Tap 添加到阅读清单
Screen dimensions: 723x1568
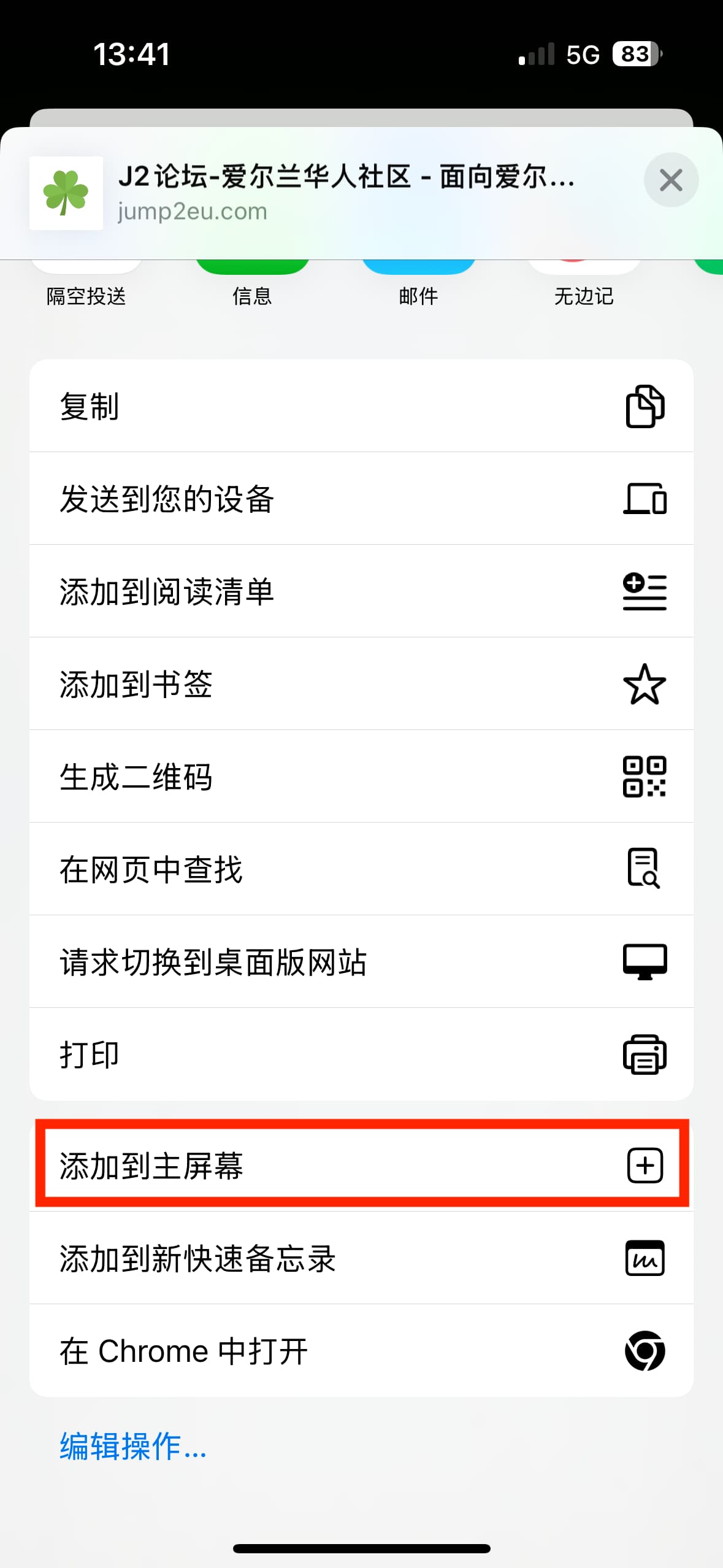point(361,591)
